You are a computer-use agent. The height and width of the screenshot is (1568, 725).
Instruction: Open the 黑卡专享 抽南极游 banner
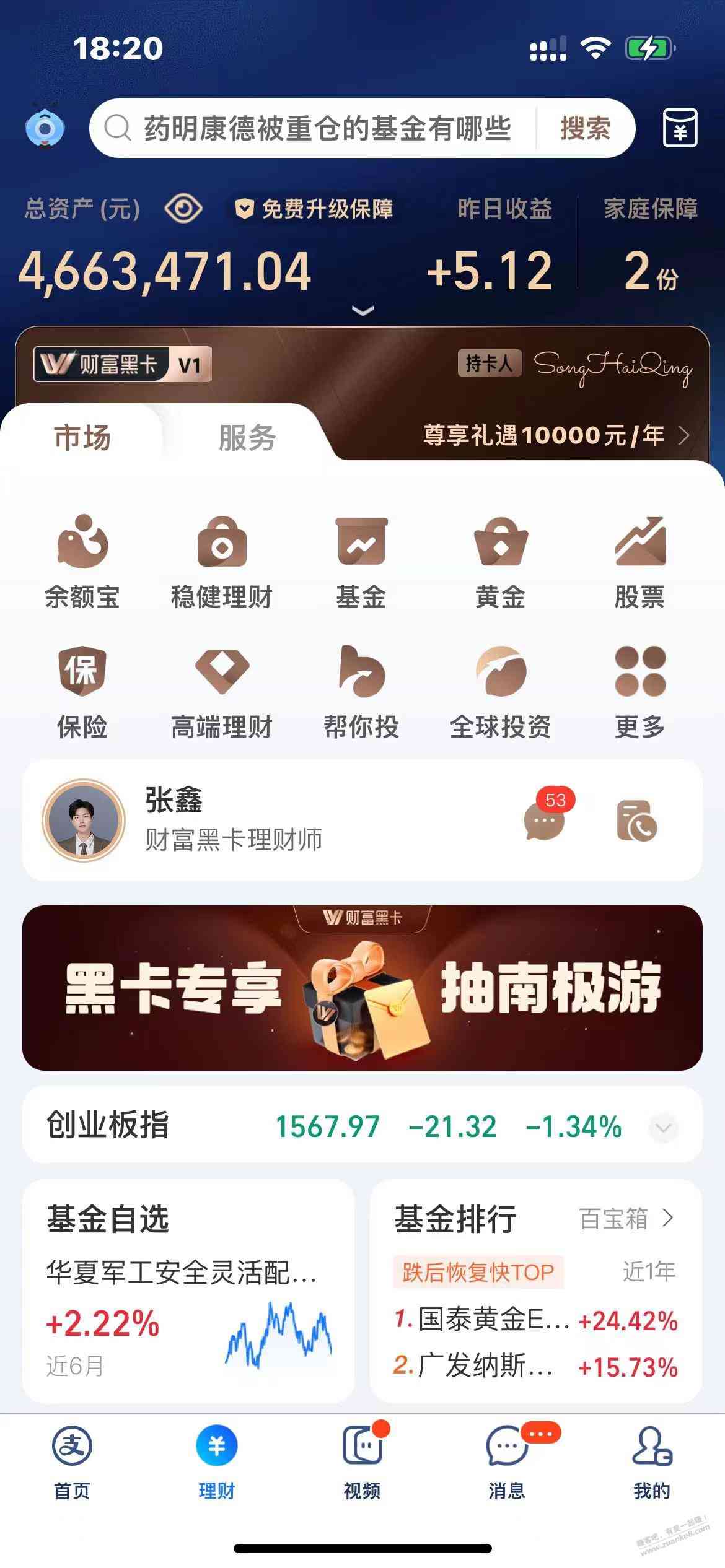[x=362, y=988]
